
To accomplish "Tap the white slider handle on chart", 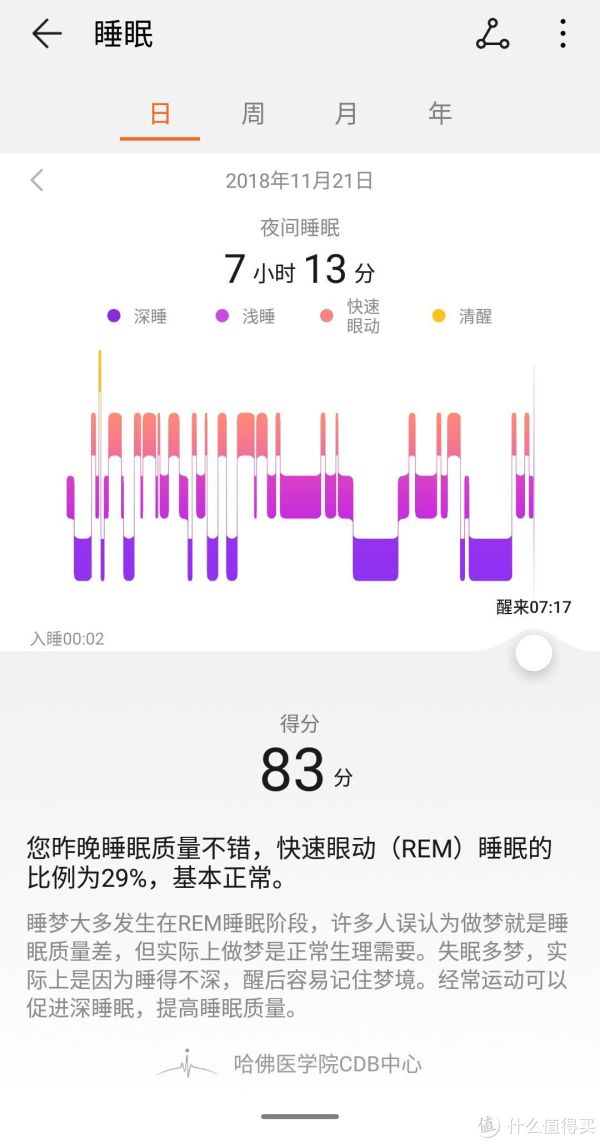I will click(x=534, y=652).
